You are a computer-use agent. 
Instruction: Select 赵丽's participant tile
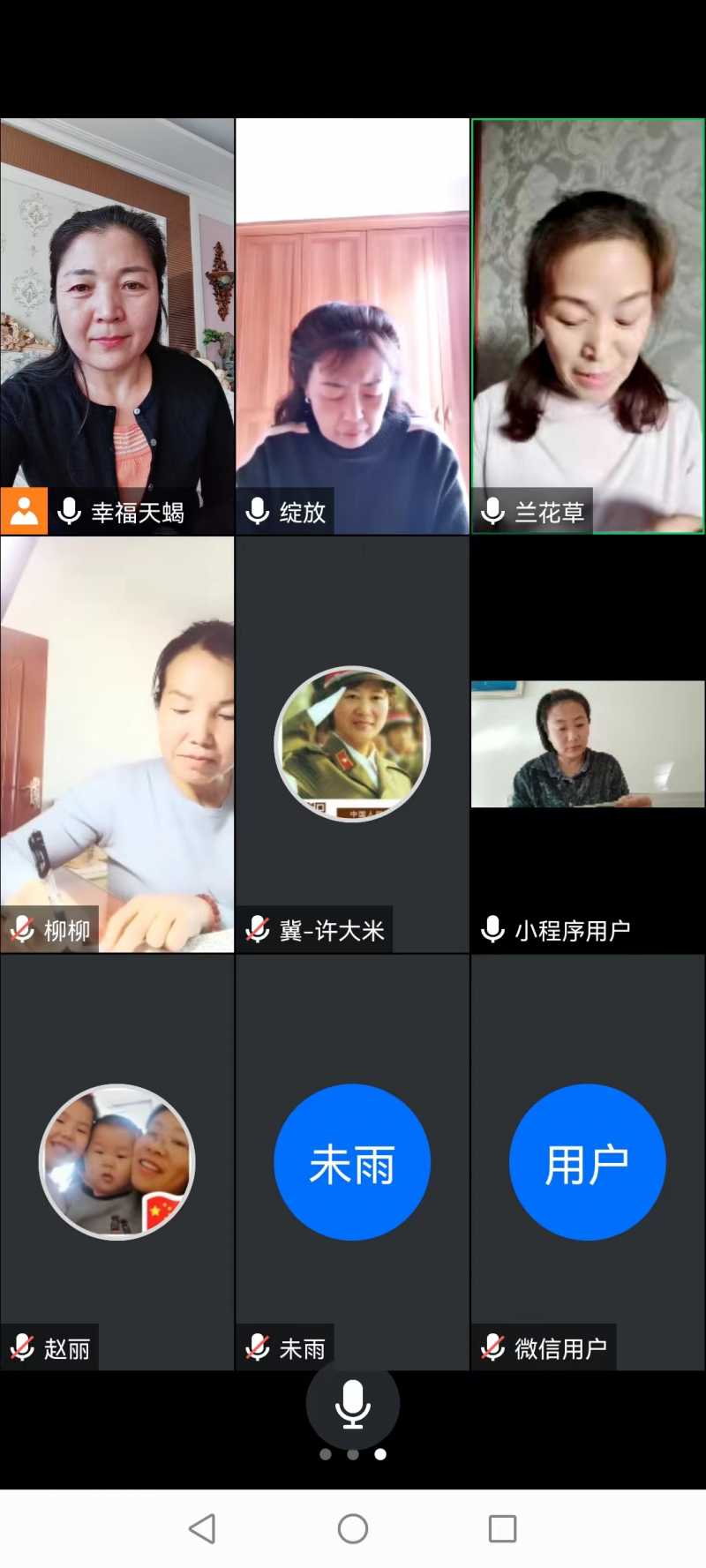[117, 1161]
